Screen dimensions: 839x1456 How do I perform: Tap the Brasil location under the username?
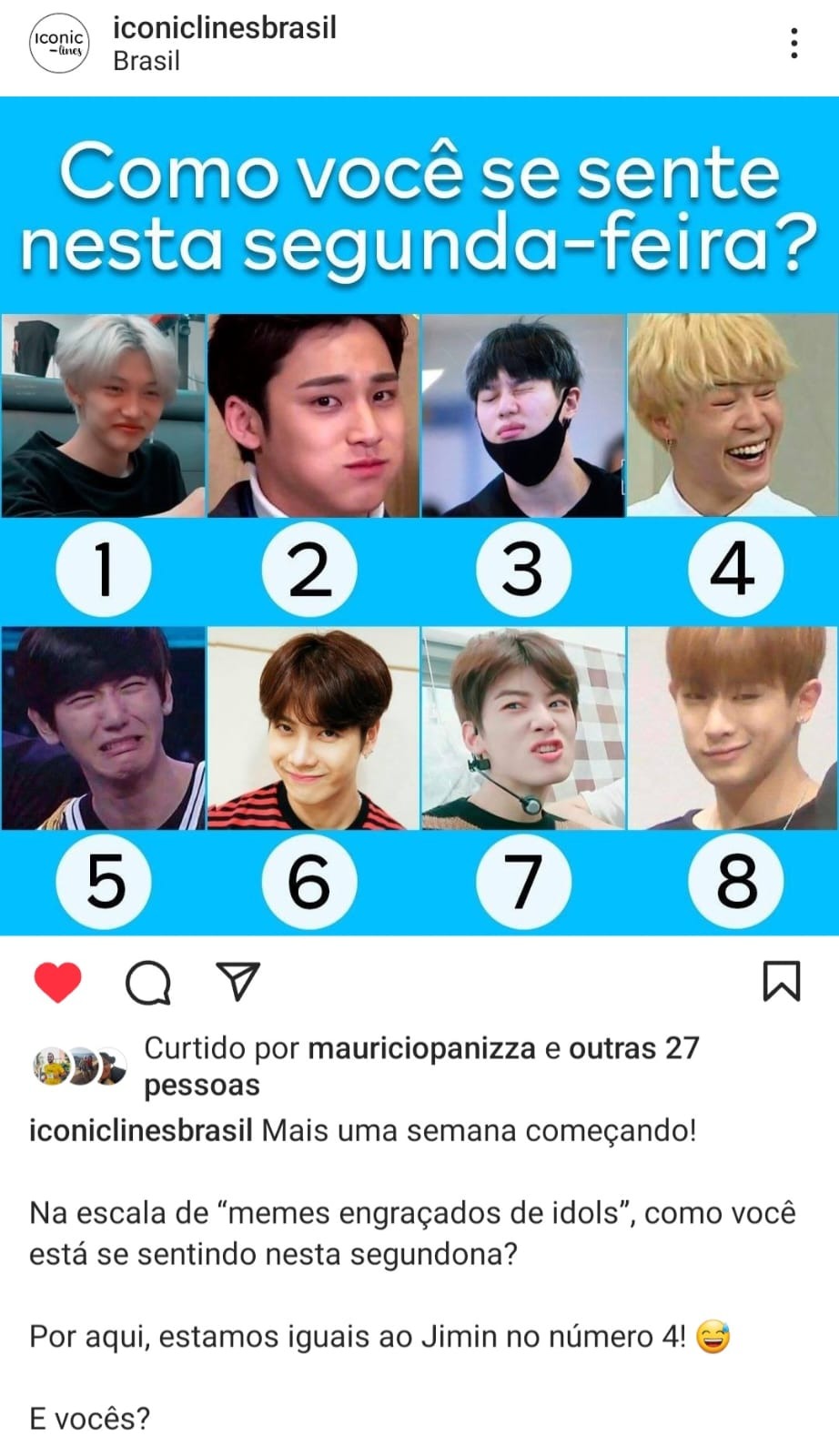point(147,61)
